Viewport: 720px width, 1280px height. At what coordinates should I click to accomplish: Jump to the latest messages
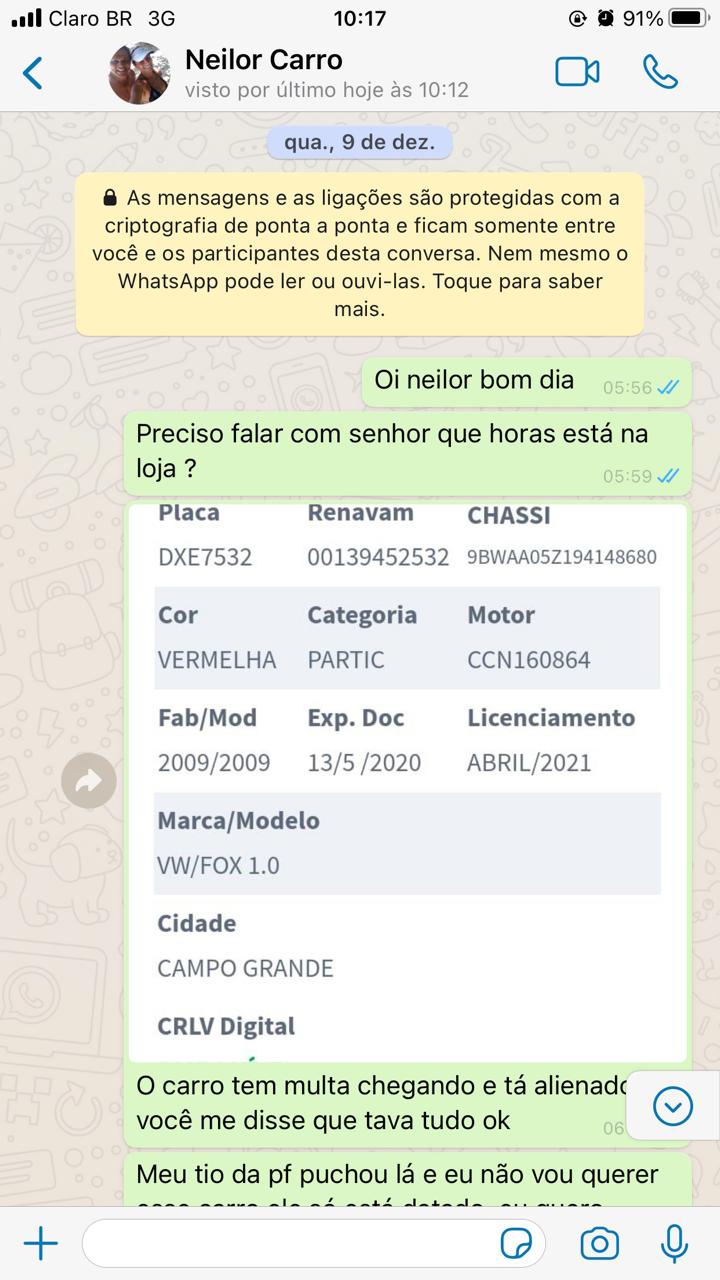tap(672, 1106)
